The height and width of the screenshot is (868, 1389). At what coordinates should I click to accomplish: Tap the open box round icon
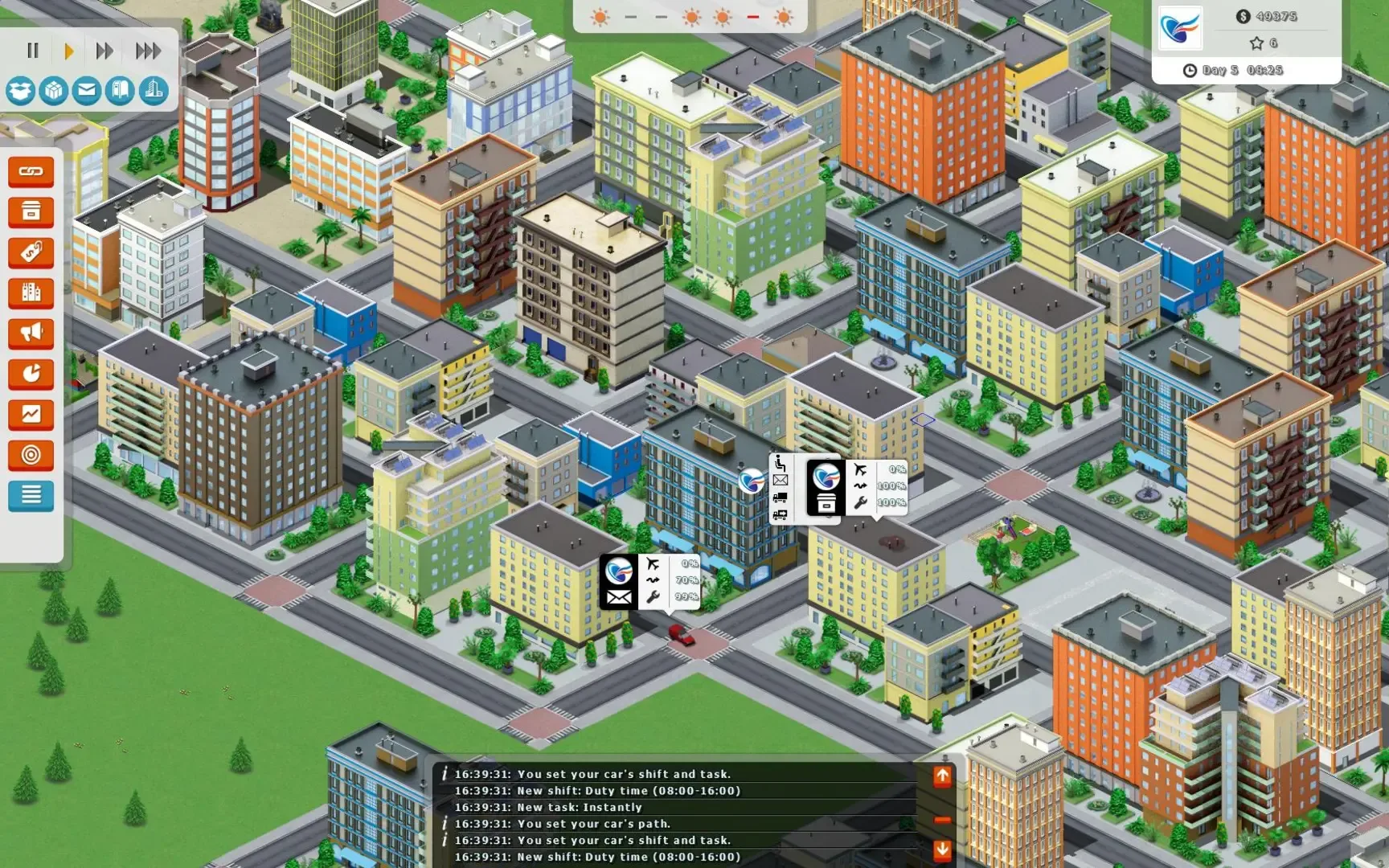(21, 91)
